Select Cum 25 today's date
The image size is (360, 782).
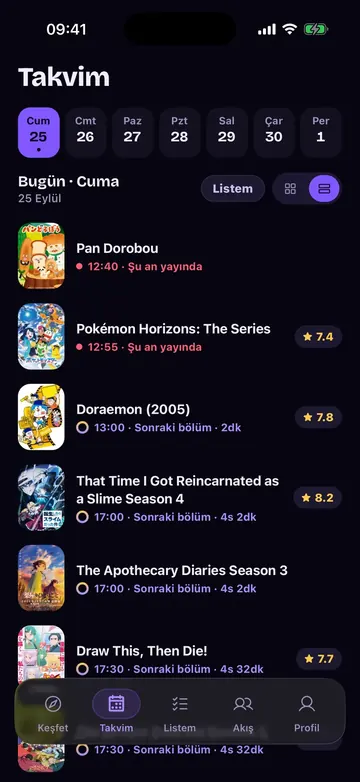[x=38, y=132]
